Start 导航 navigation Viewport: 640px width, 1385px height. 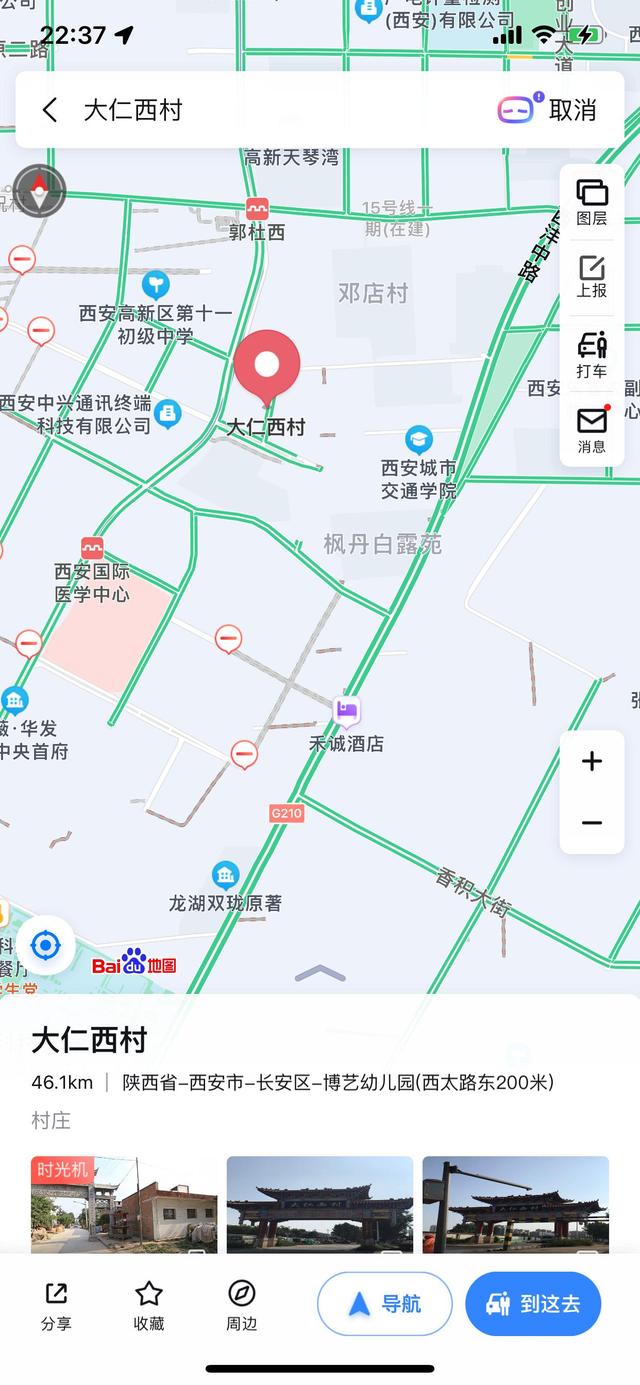[x=385, y=1304]
